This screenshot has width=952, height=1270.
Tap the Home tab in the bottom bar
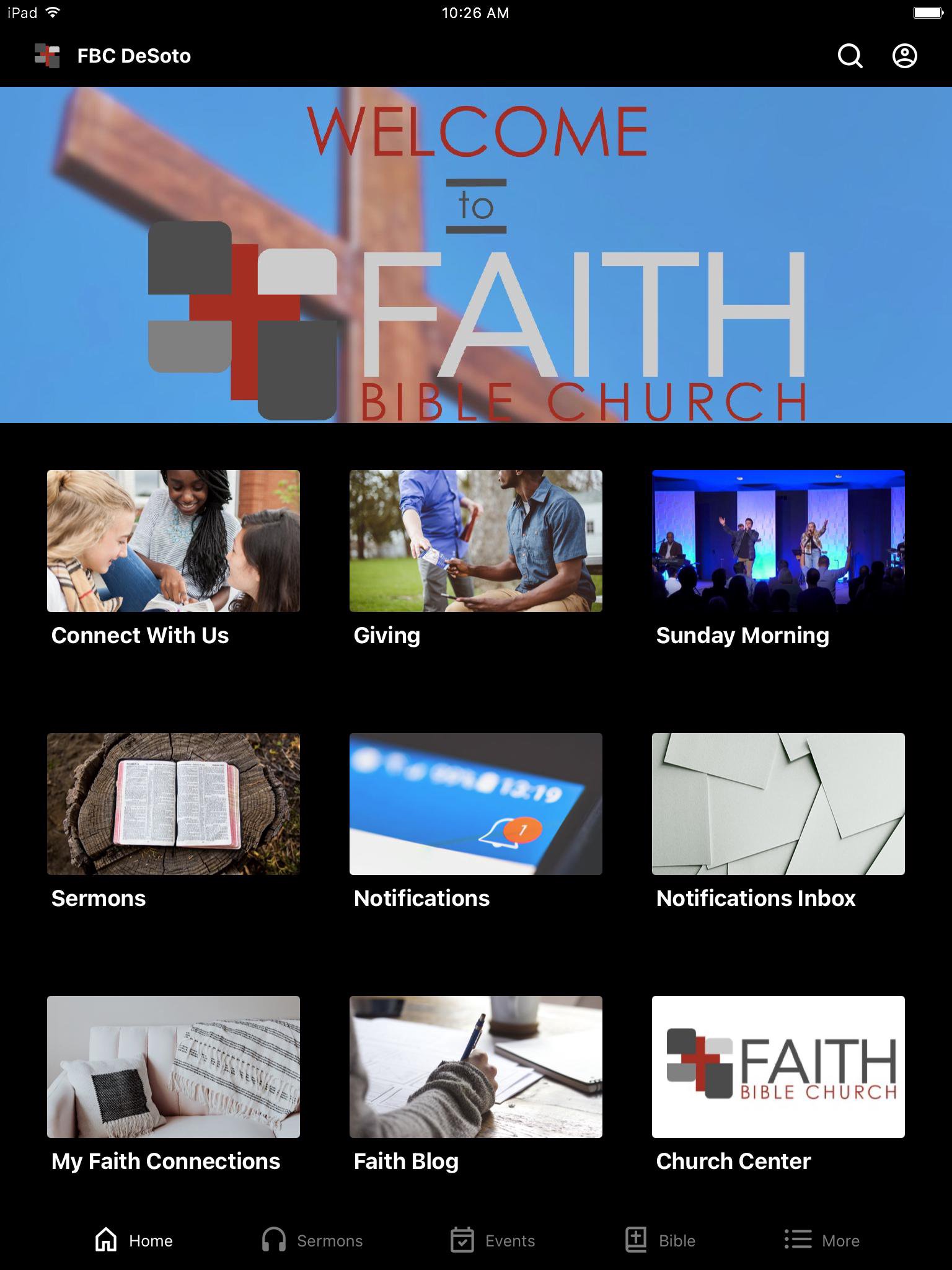pos(134,1240)
